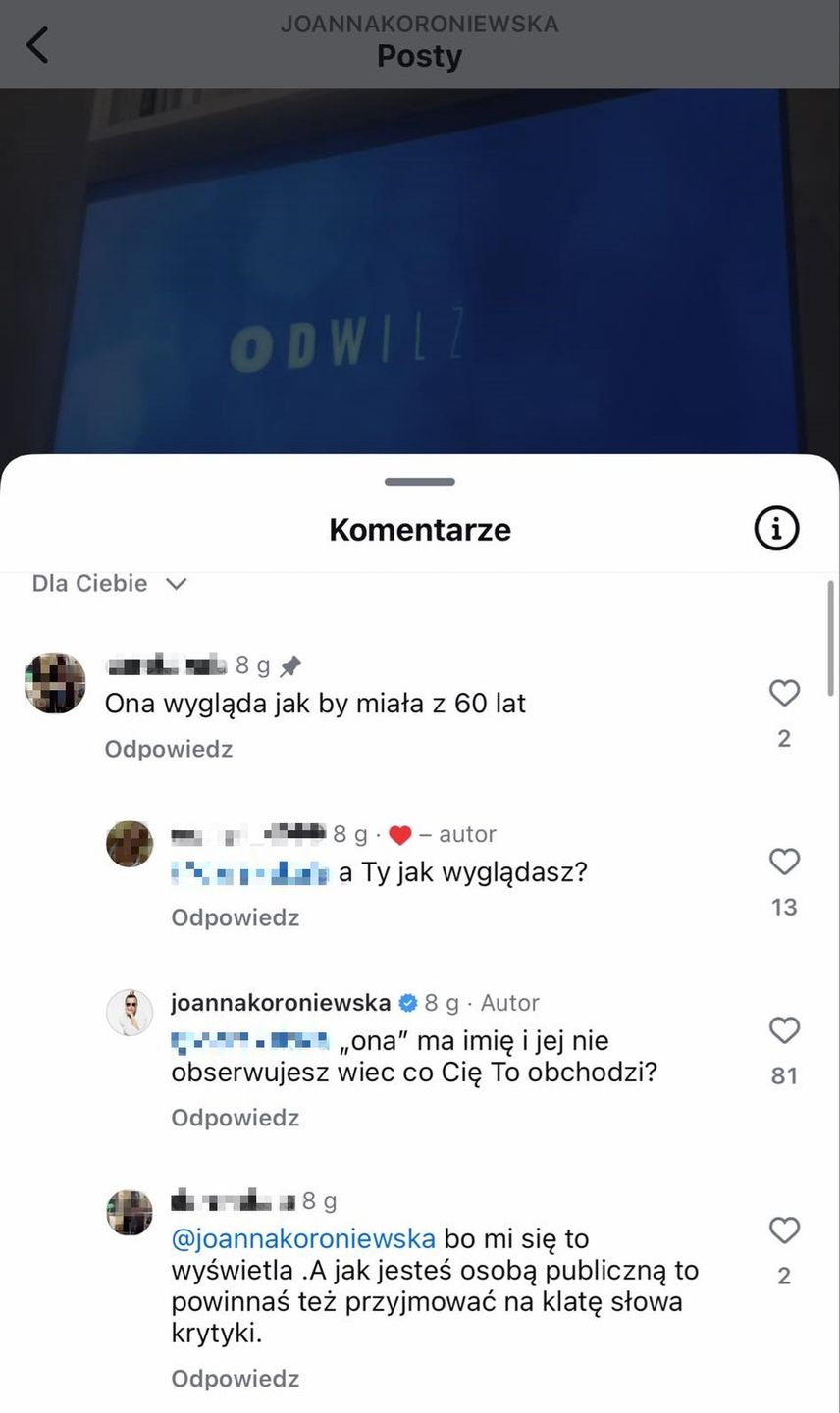Viewport: 840px width, 1413px height.
Task: Like the comment about 60 lat
Action: coord(783,694)
